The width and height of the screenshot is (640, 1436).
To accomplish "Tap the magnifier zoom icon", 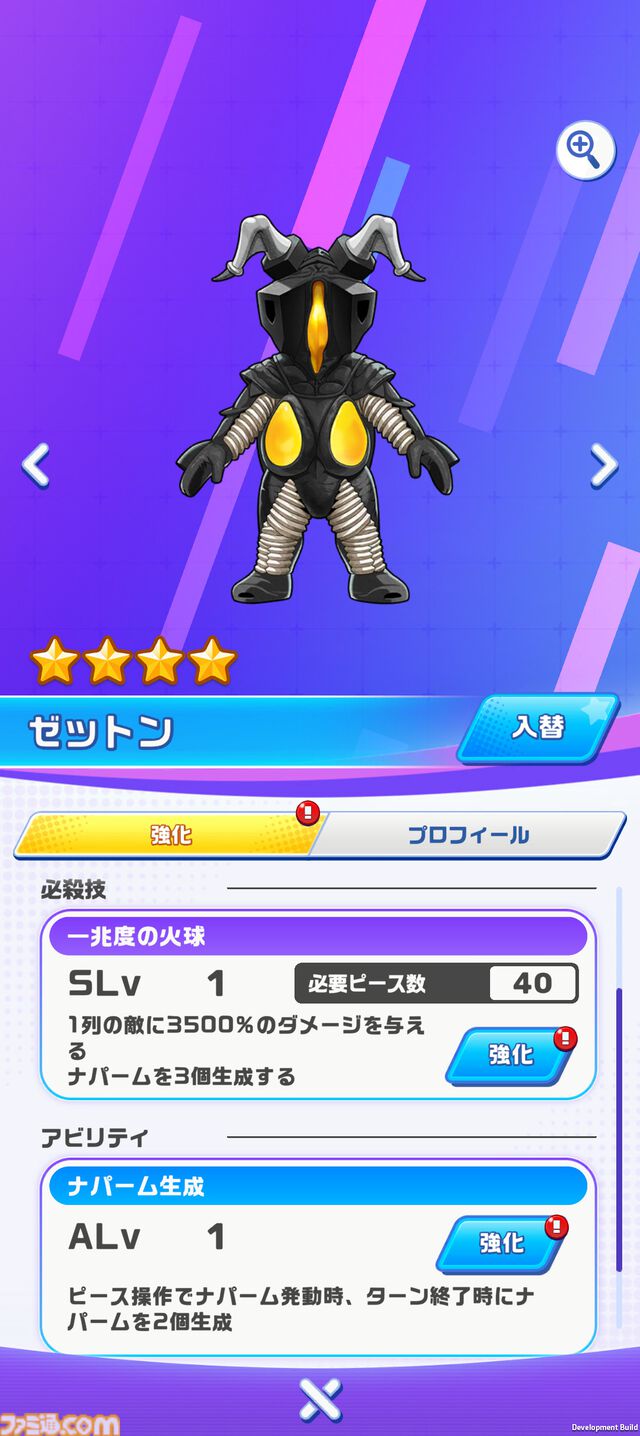I will tap(585, 150).
